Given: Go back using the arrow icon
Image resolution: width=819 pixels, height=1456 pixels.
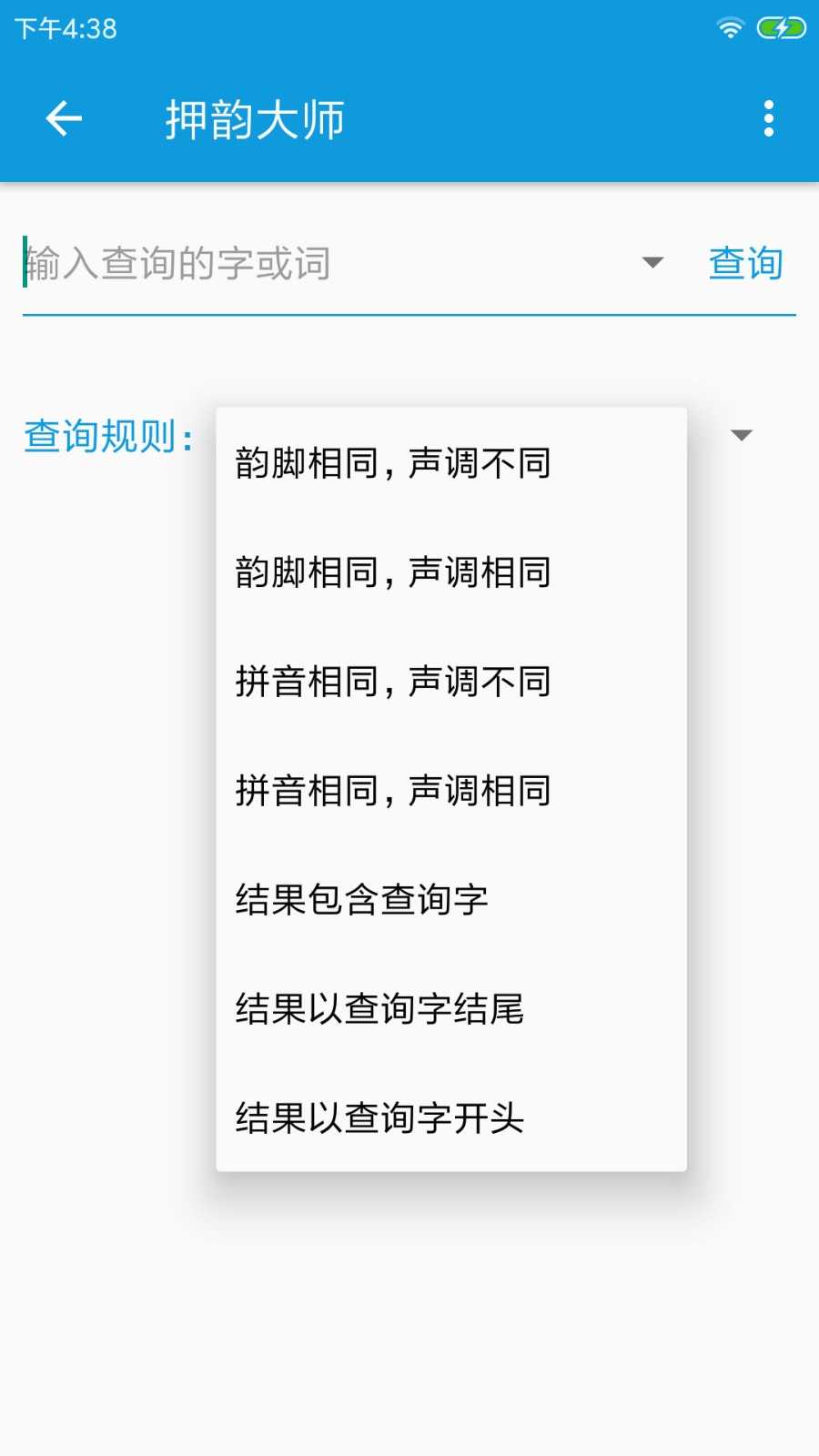Looking at the screenshot, I should (x=64, y=118).
